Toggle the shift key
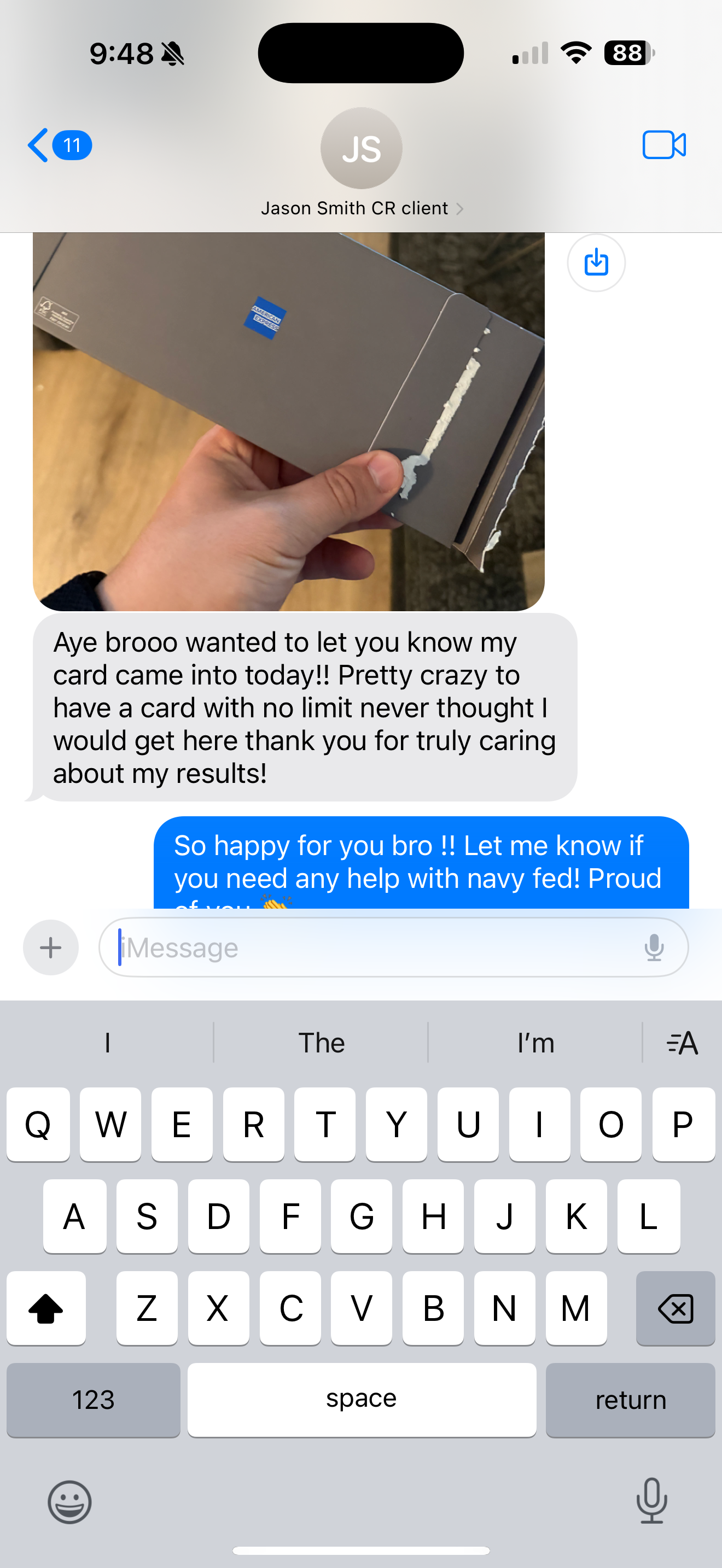Image resolution: width=722 pixels, height=1568 pixels. pos(46,1308)
